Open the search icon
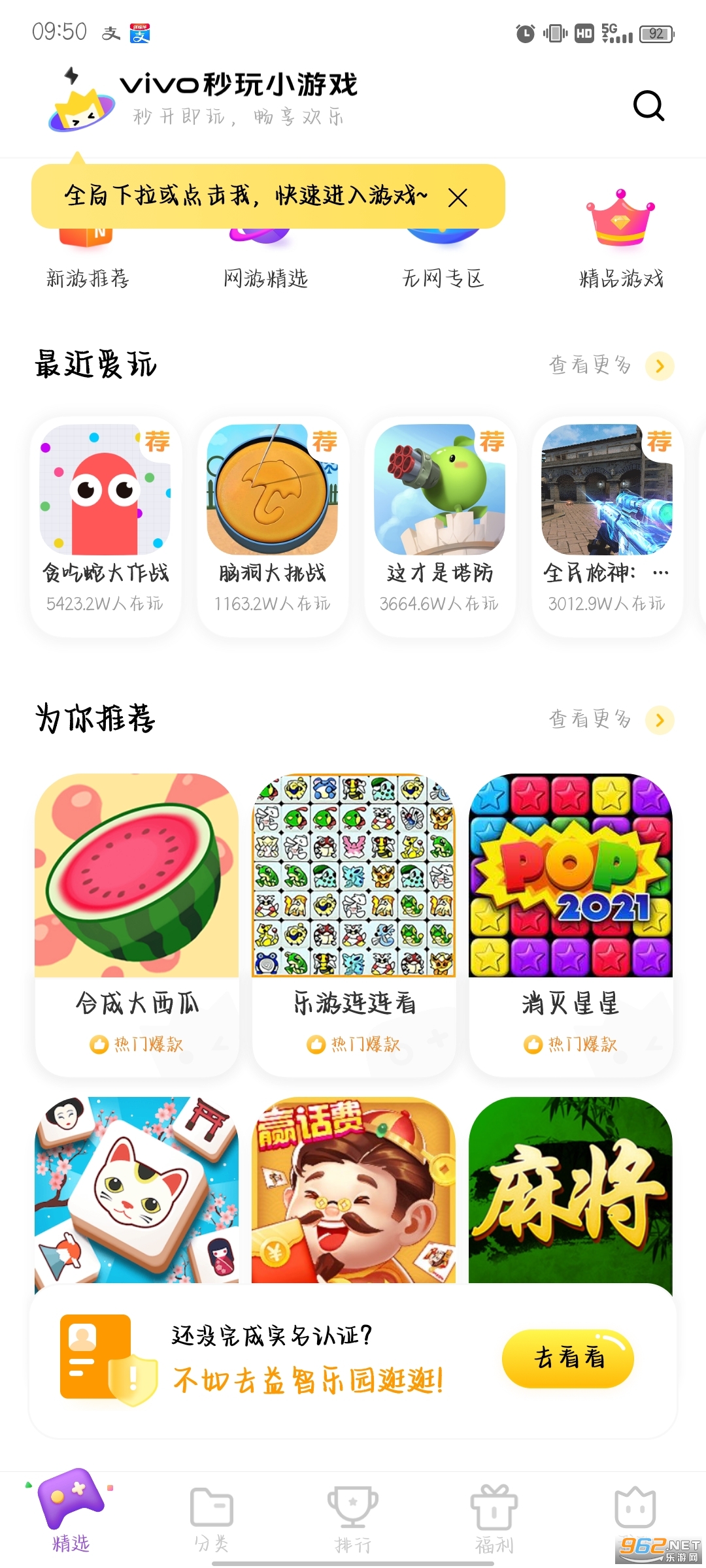Image resolution: width=706 pixels, height=1568 pixels. click(x=648, y=106)
